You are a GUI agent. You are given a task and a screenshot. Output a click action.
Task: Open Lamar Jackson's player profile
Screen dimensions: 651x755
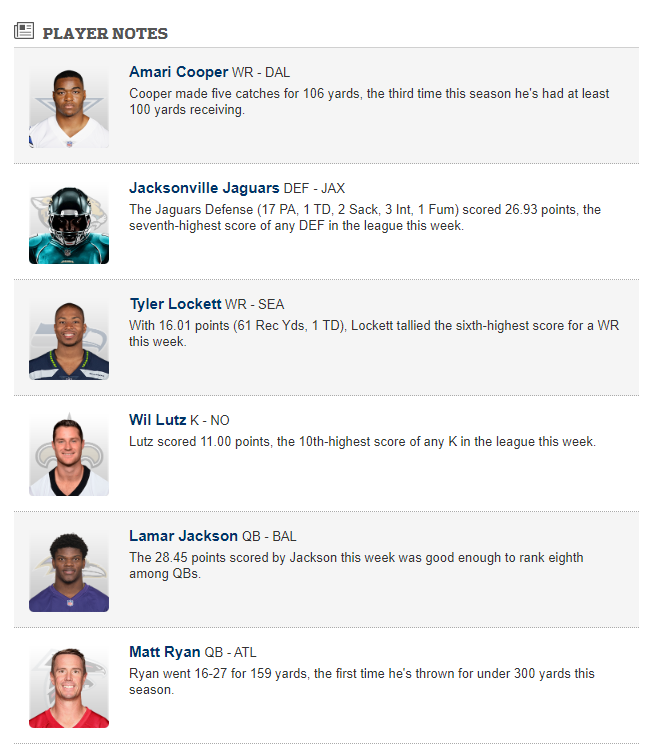[183, 536]
